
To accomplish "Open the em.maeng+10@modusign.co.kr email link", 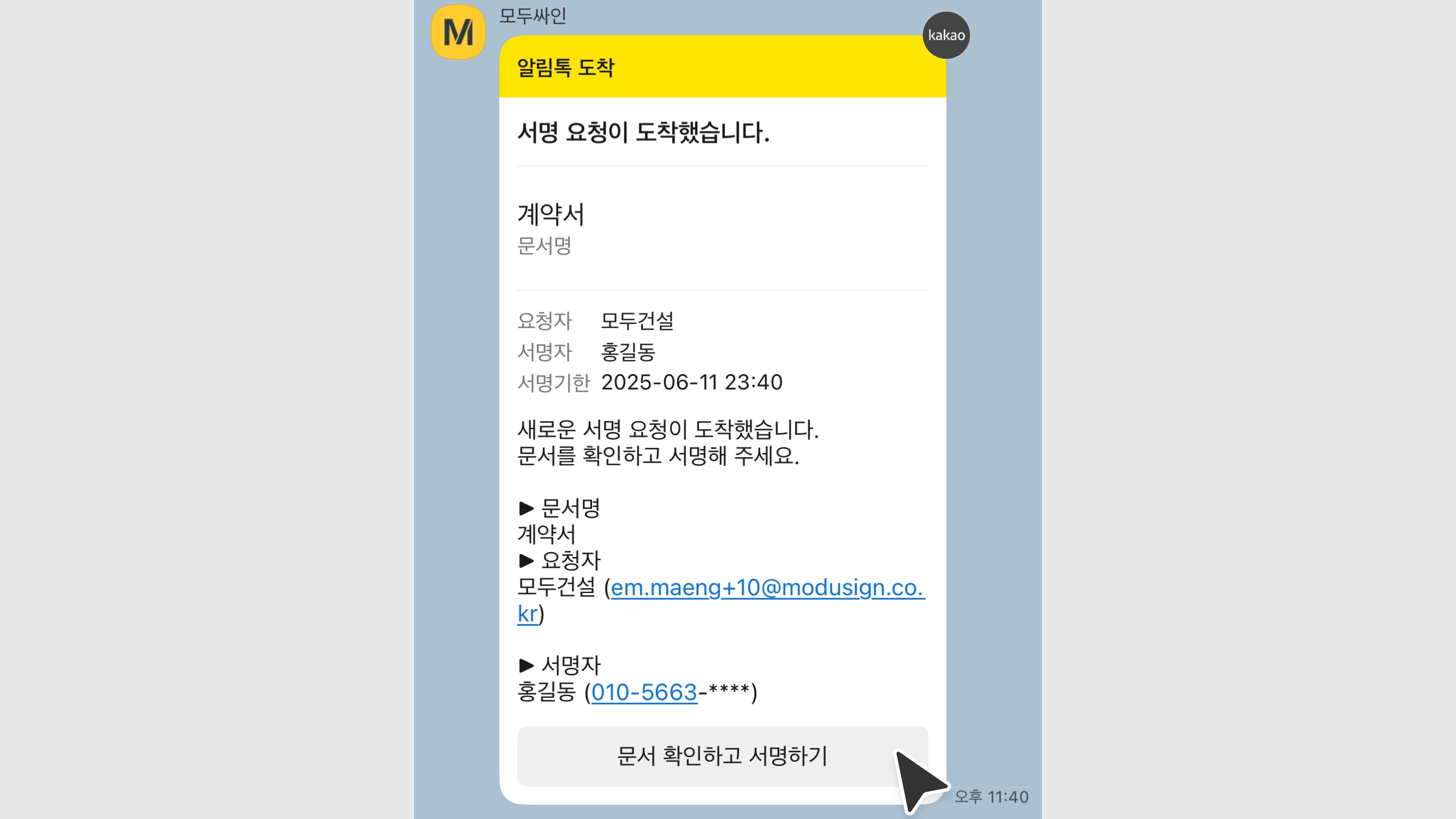I will tap(766, 588).
